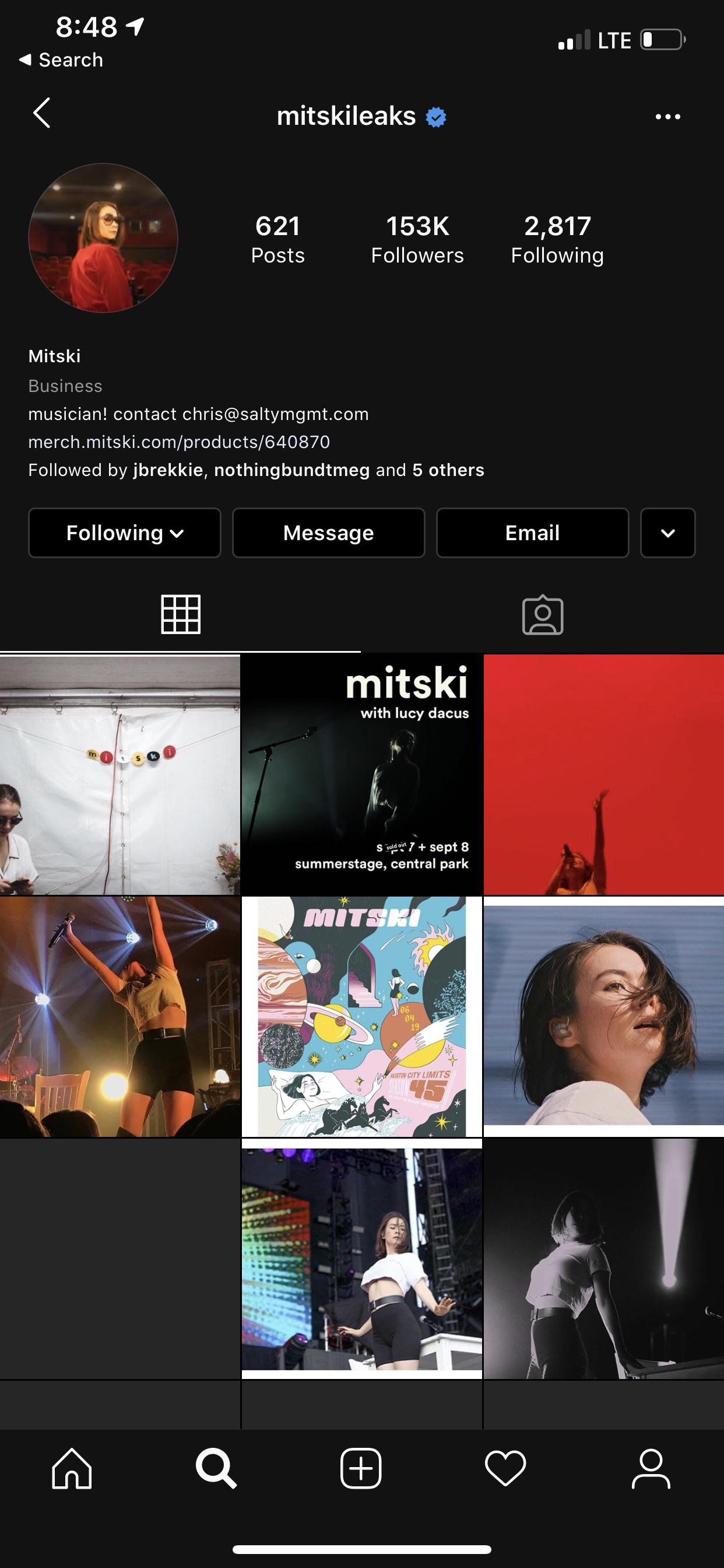Open the Mitski with Lucy Dacus post
This screenshot has height=1568, width=724.
[x=362, y=774]
